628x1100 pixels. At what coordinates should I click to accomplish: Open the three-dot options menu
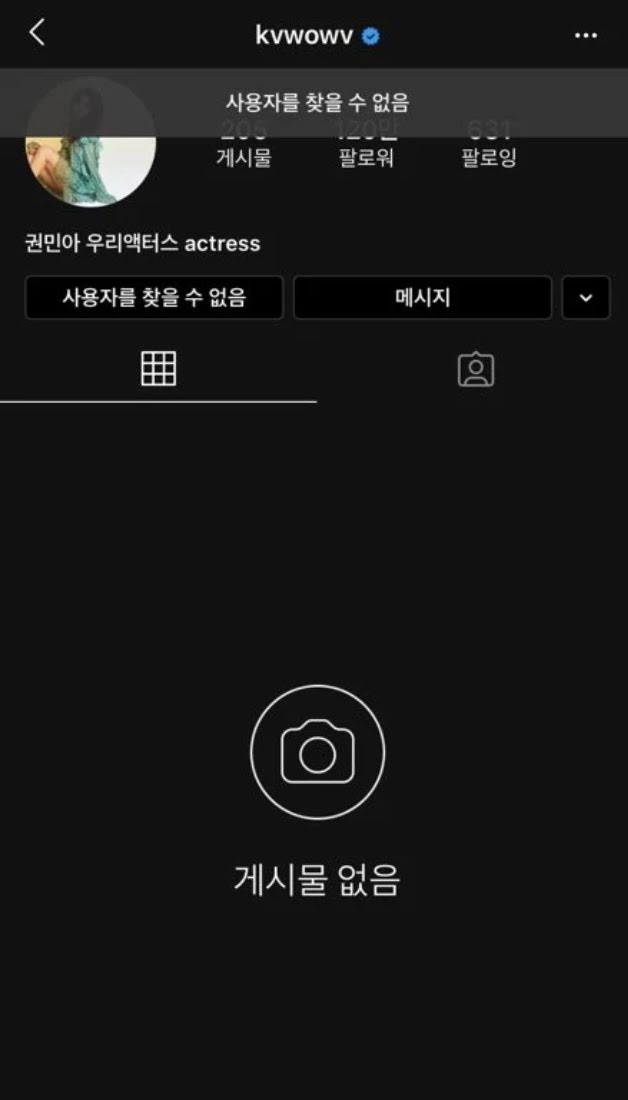(585, 36)
